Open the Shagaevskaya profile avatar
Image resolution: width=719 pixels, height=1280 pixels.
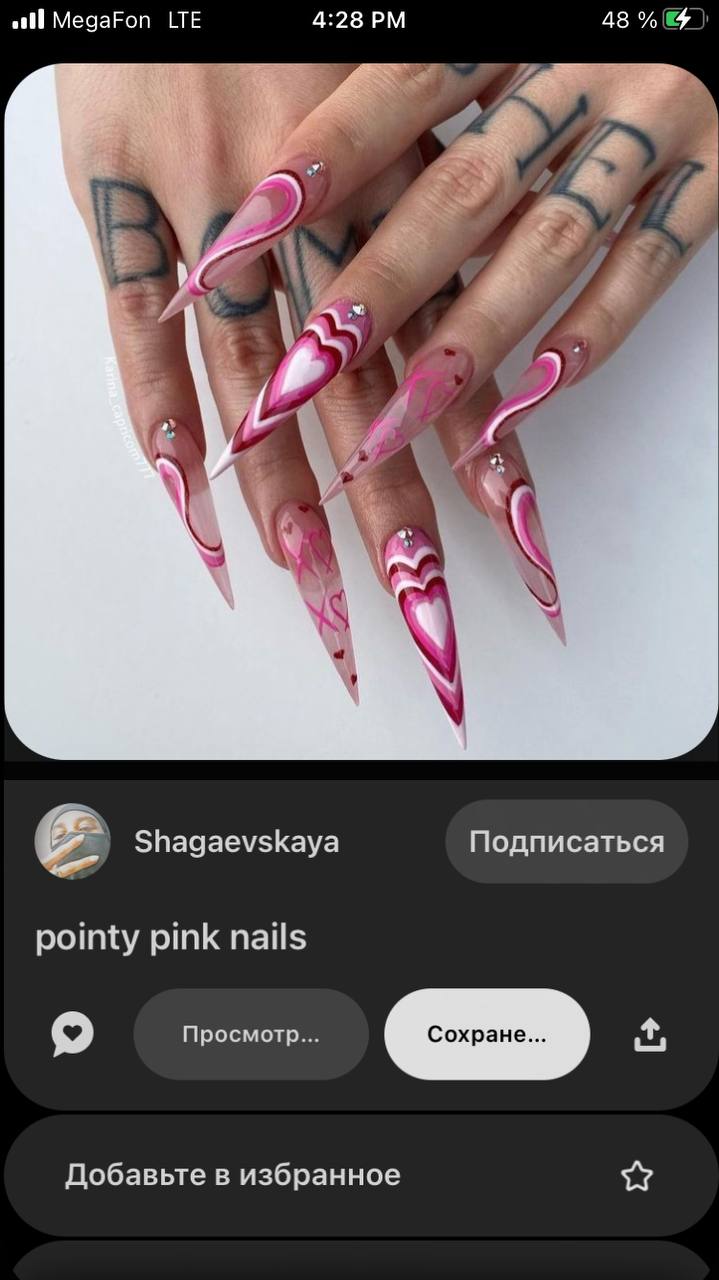click(x=73, y=841)
